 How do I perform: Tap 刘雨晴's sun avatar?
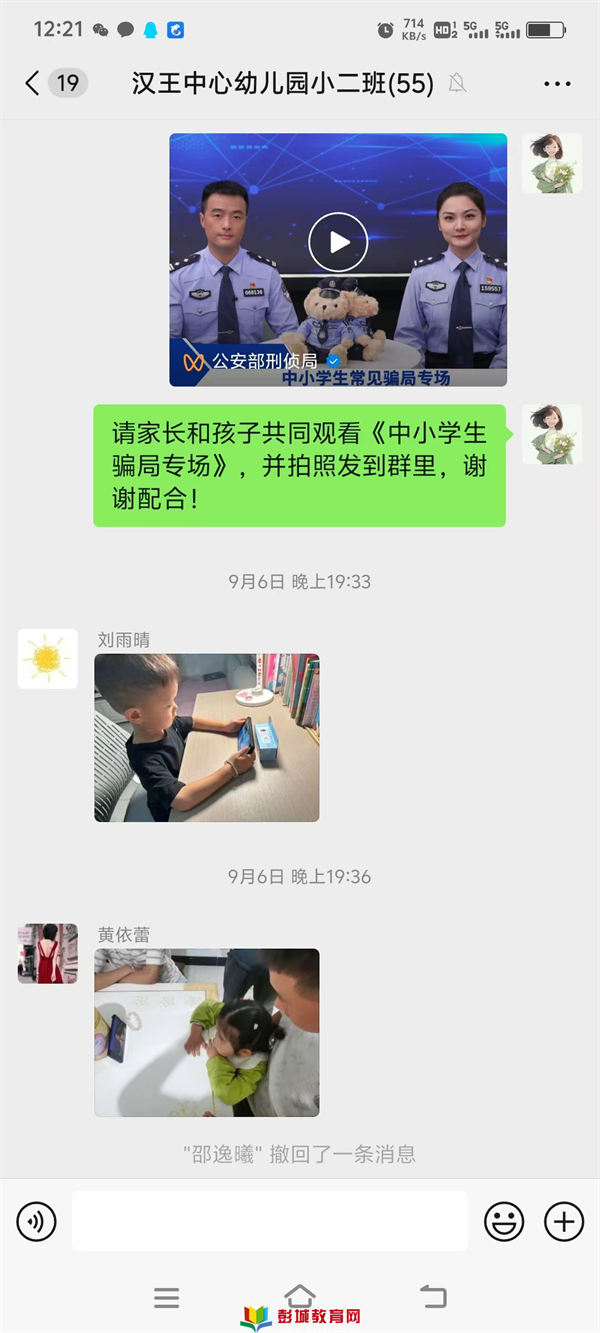pyautogui.click(x=48, y=659)
